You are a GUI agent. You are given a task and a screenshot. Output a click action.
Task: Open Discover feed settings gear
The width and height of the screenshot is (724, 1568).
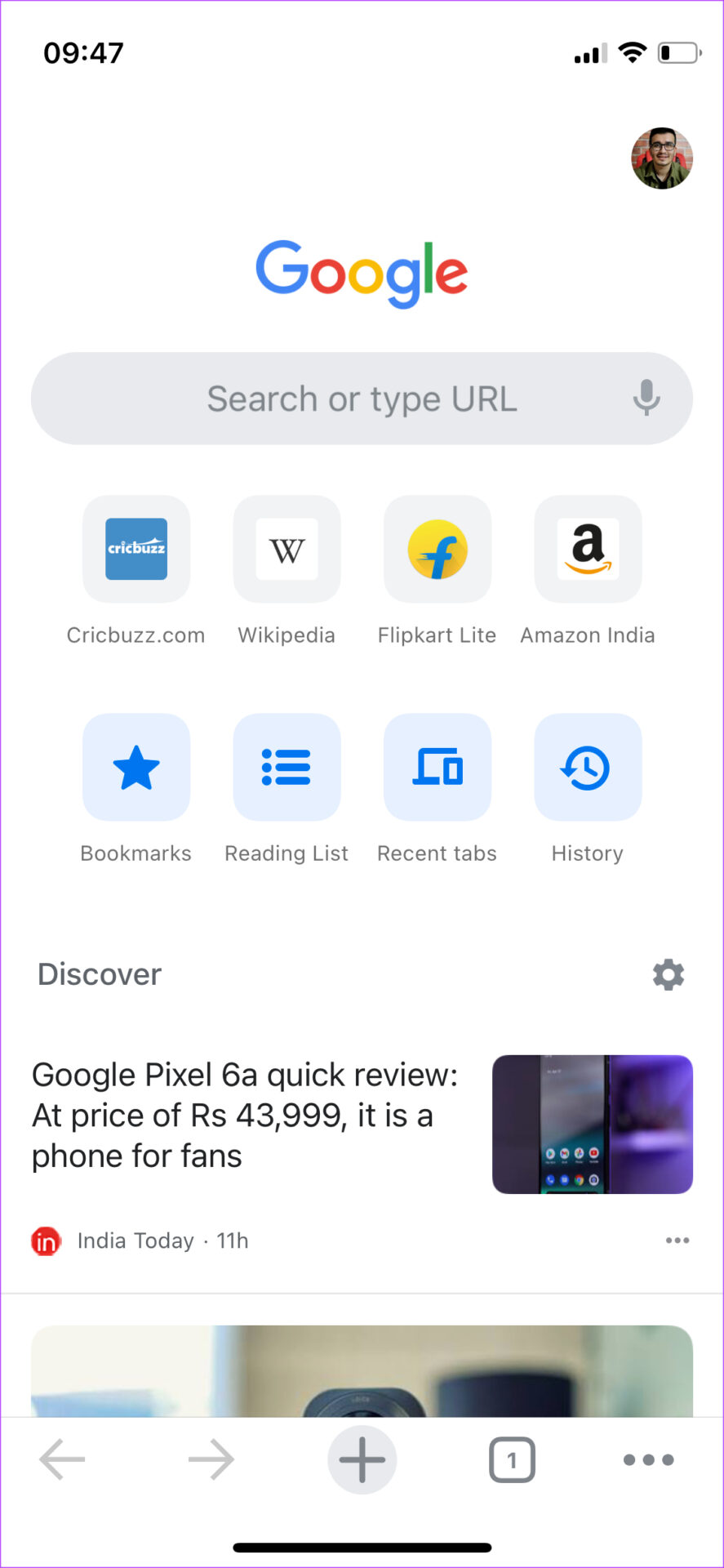pos(668,974)
